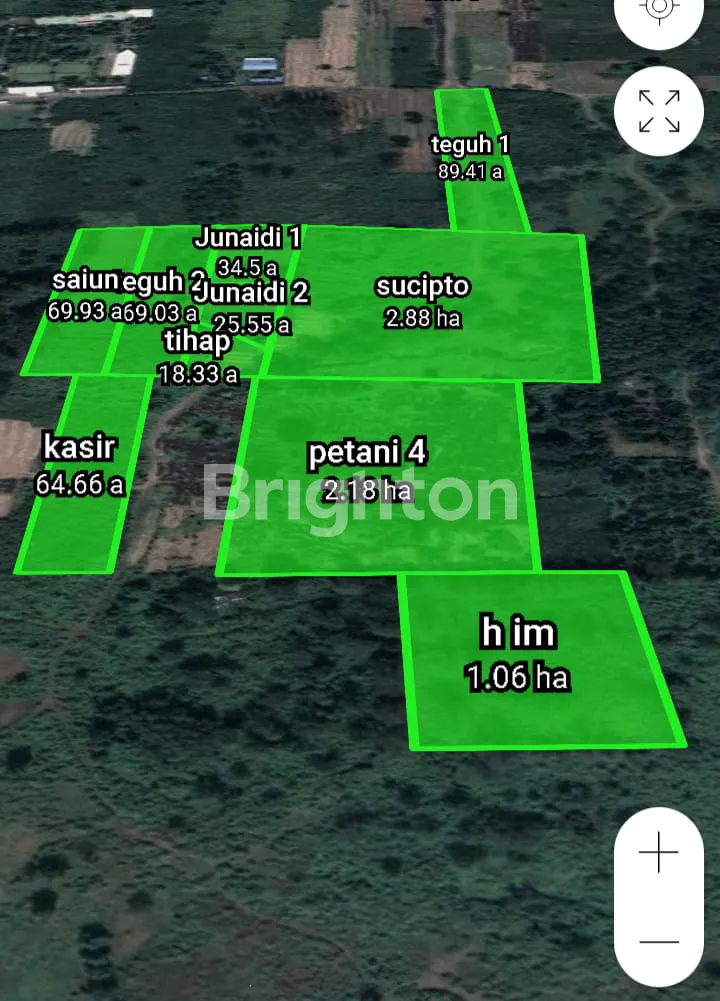Zoom in with the plus button
The image size is (720, 1001).
tap(659, 853)
